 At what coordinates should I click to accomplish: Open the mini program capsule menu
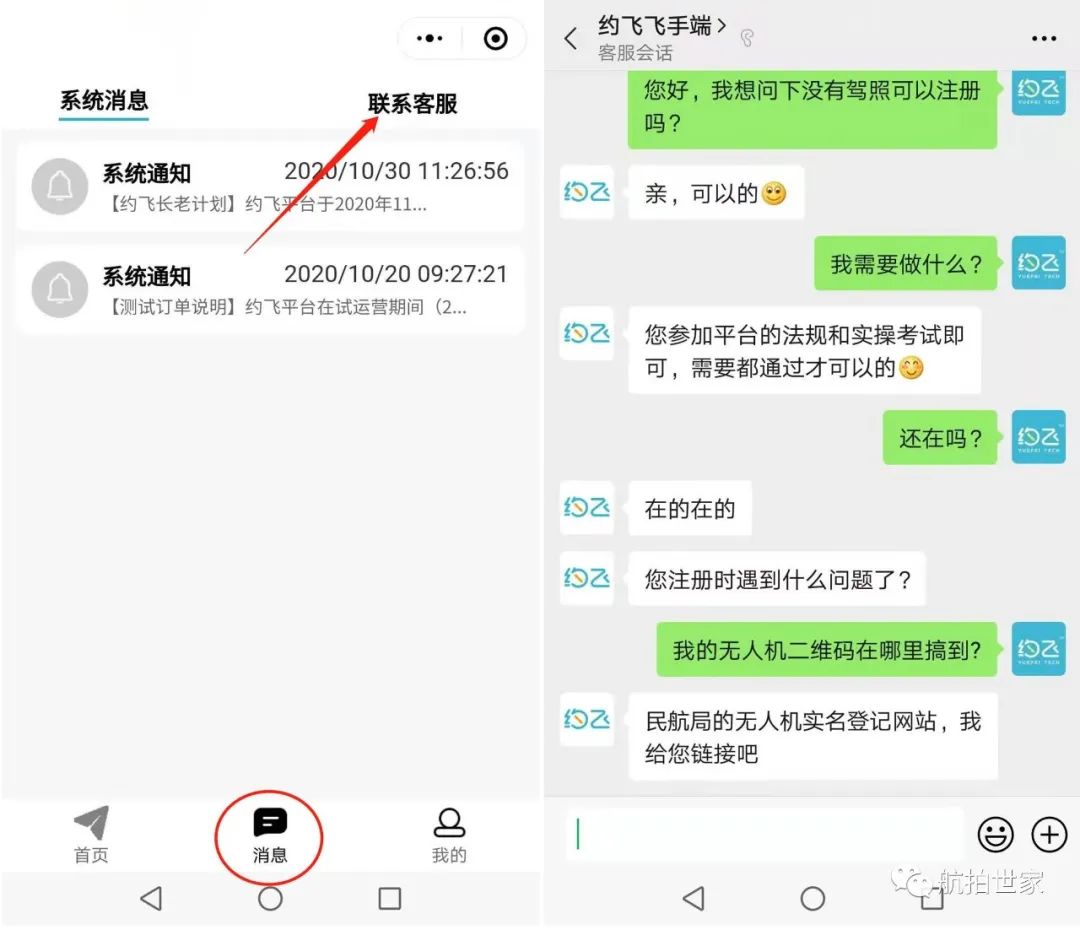pos(429,39)
